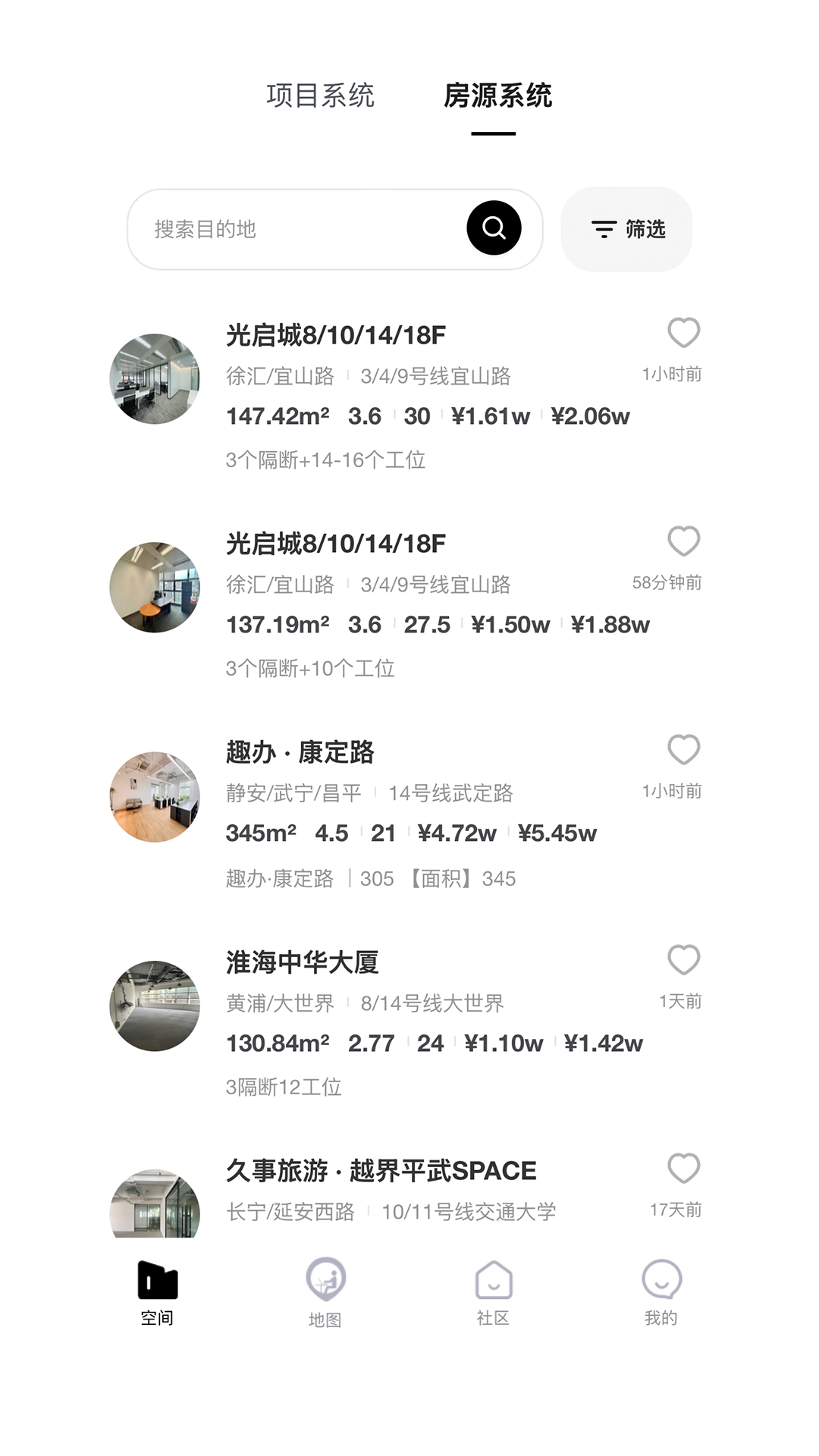The width and height of the screenshot is (819, 1456).
Task: Tap the black magnifier search button
Action: click(494, 228)
